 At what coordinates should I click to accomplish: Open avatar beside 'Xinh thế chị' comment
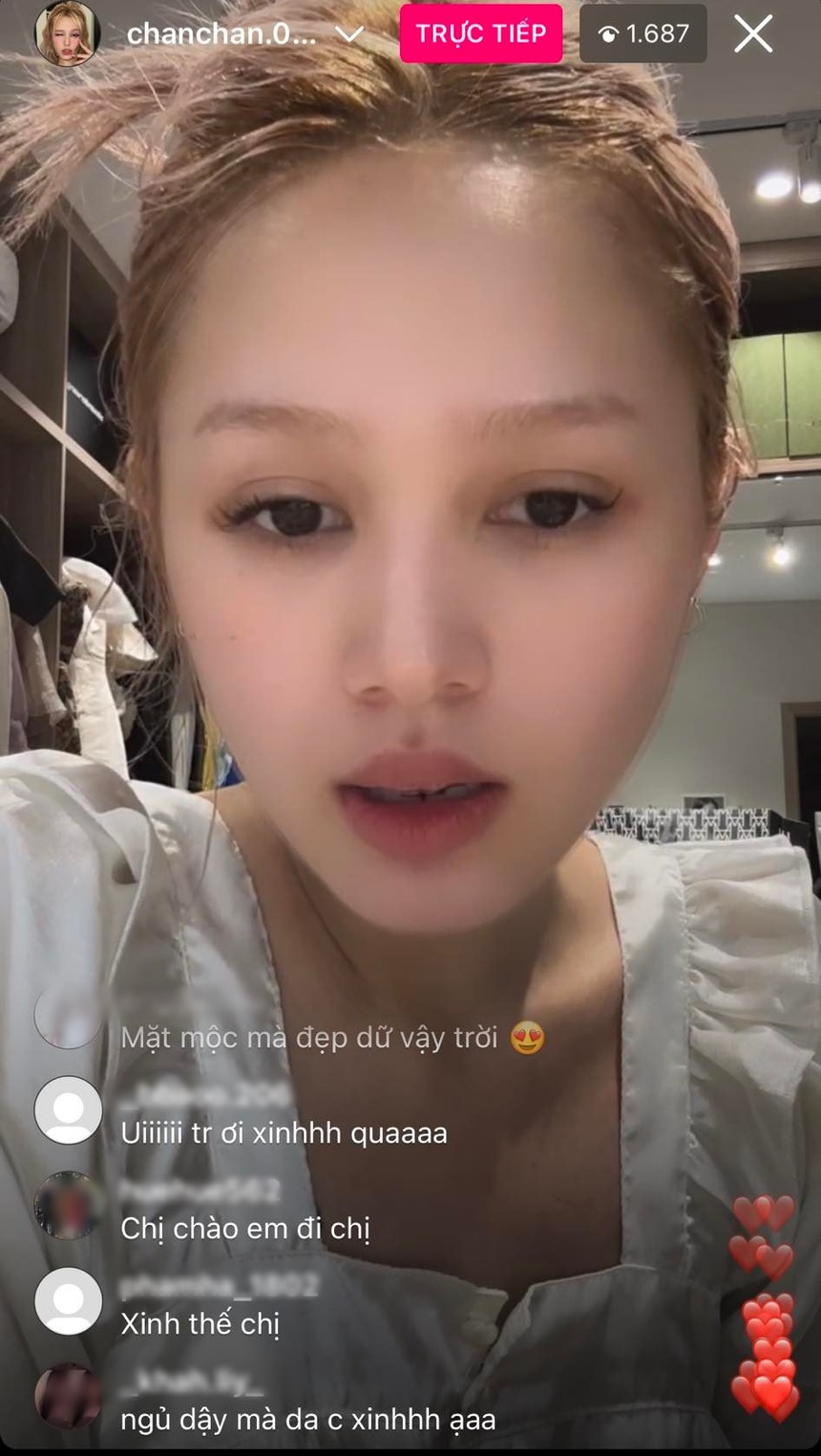[x=68, y=1301]
